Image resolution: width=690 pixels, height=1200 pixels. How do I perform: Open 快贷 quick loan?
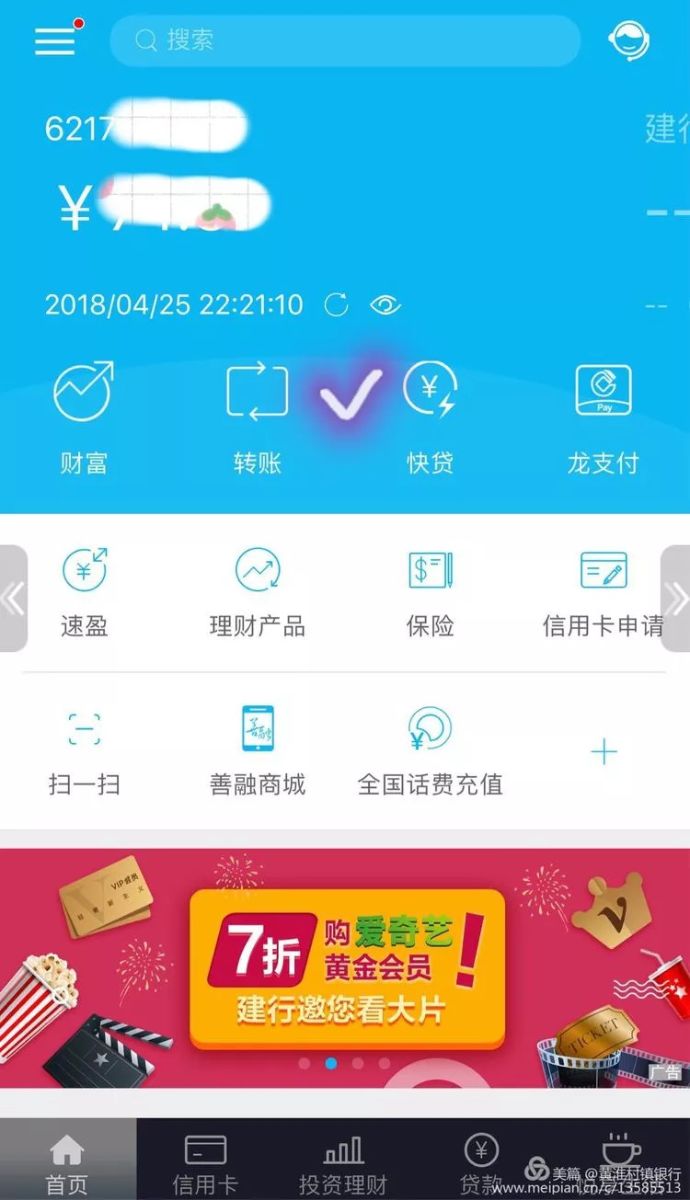point(430,417)
